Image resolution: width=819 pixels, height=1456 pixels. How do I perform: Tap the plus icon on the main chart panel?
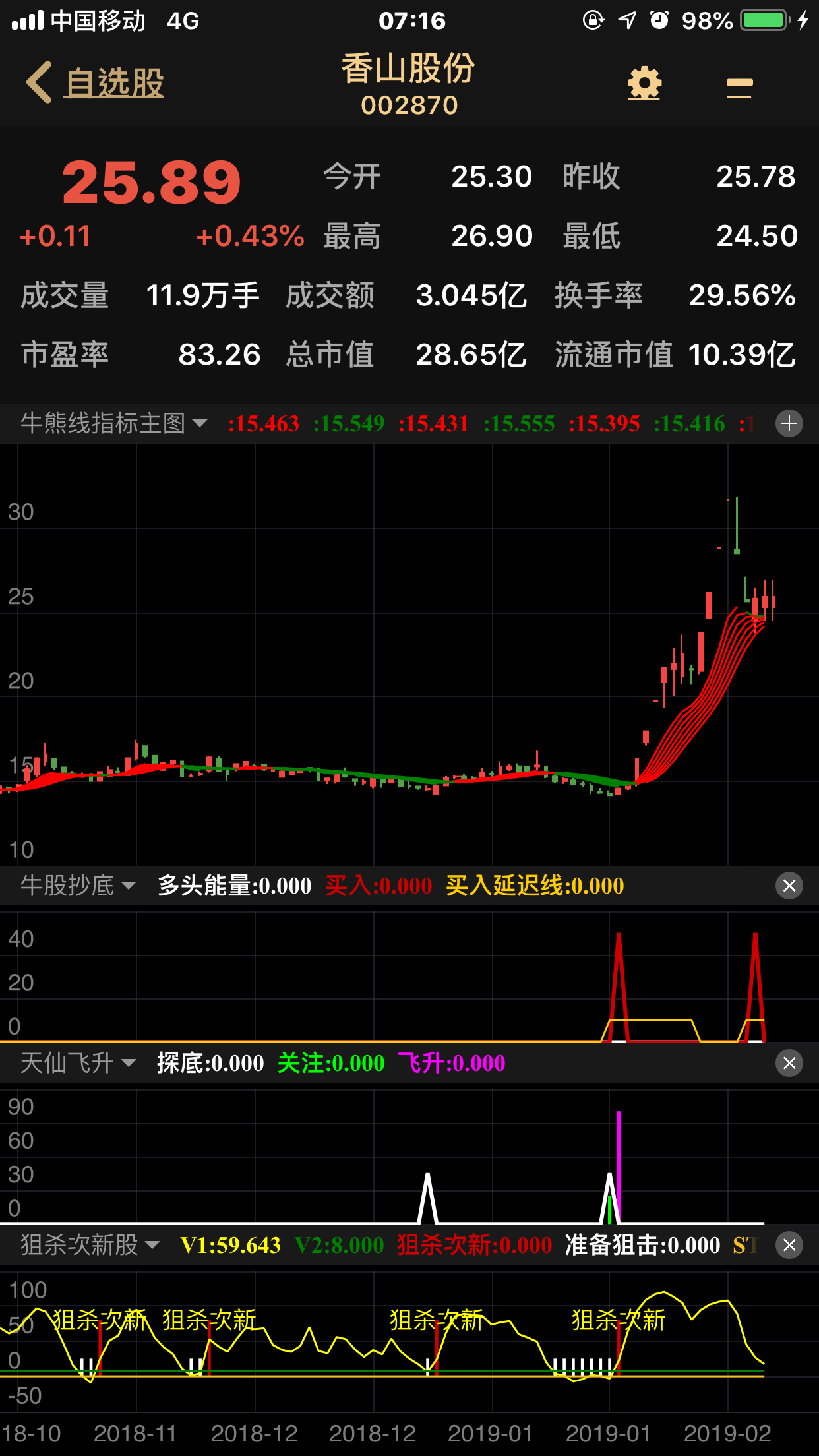coord(789,424)
